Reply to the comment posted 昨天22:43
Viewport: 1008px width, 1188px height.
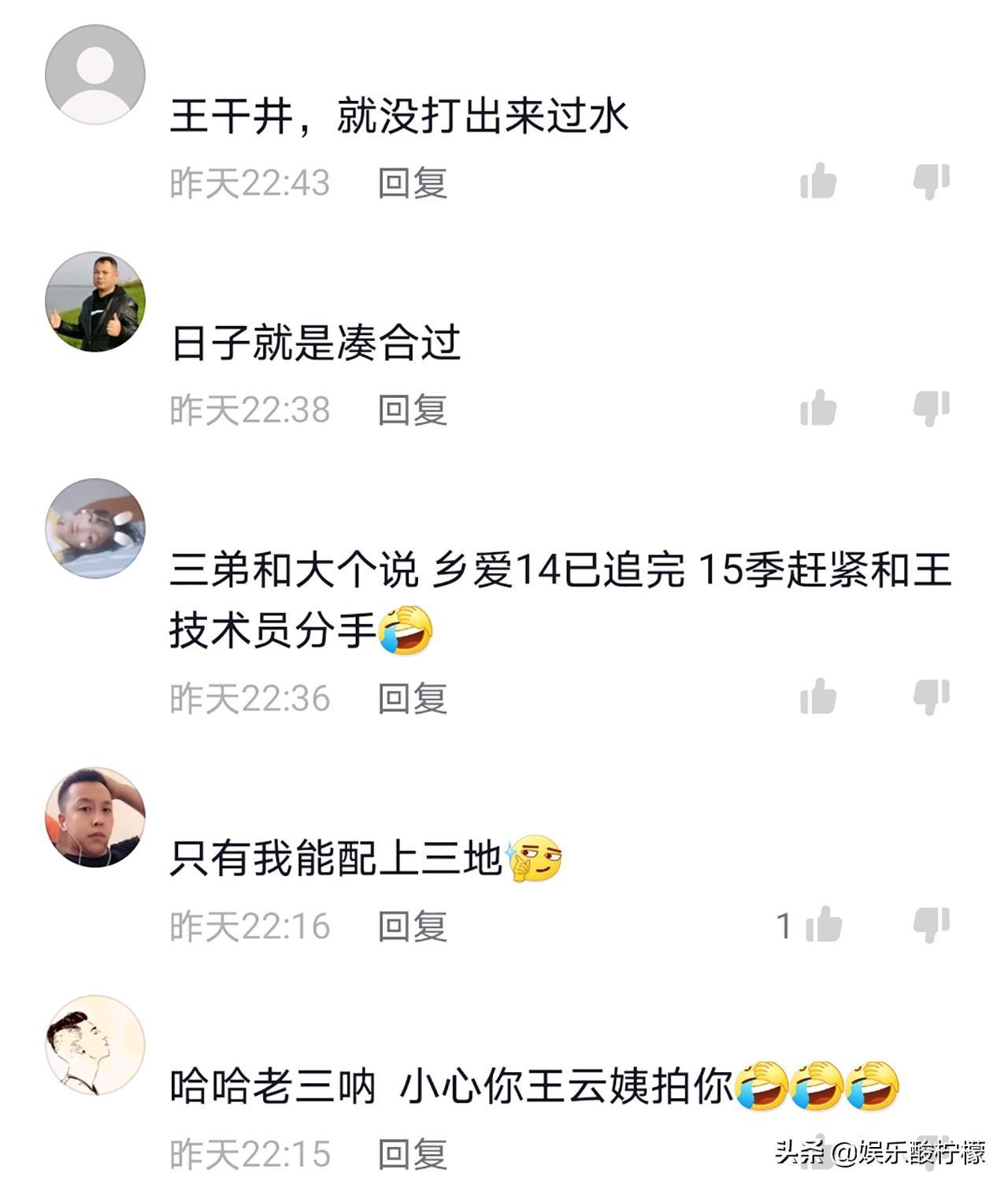[x=413, y=184]
